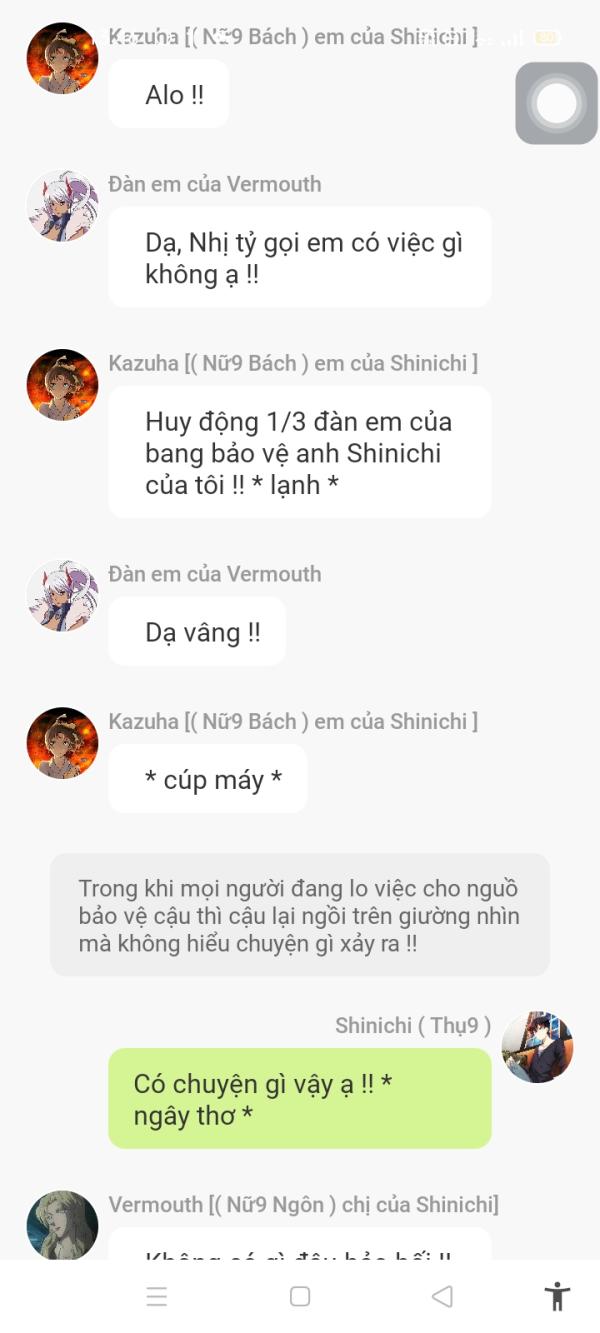Open the accessibility shortcut in the navigation bar
The width and height of the screenshot is (600, 1333).
pyautogui.click(x=557, y=1297)
